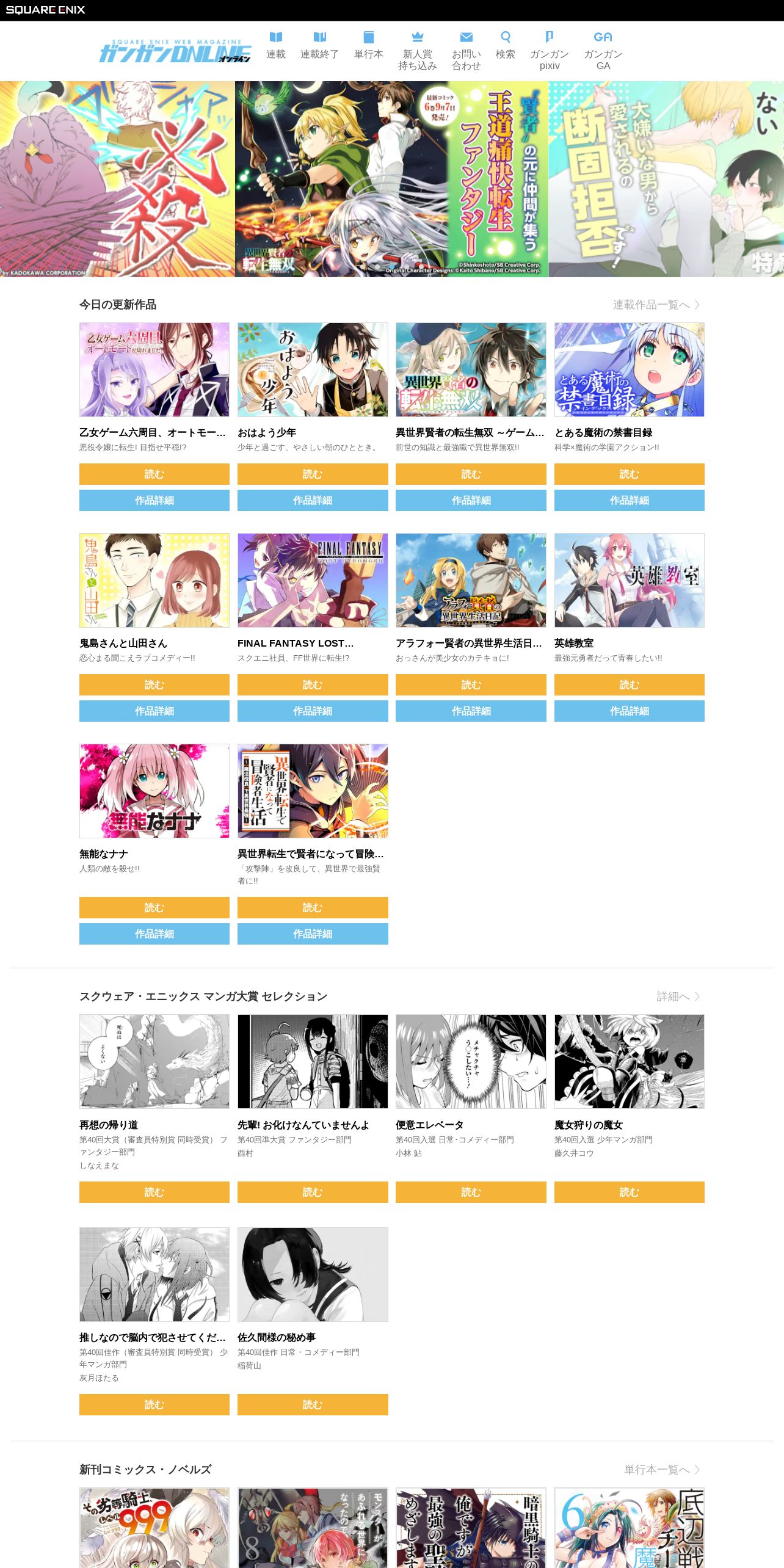784x1568 pixels.
Task: Visit ガンガン GA link
Action: [x=603, y=51]
